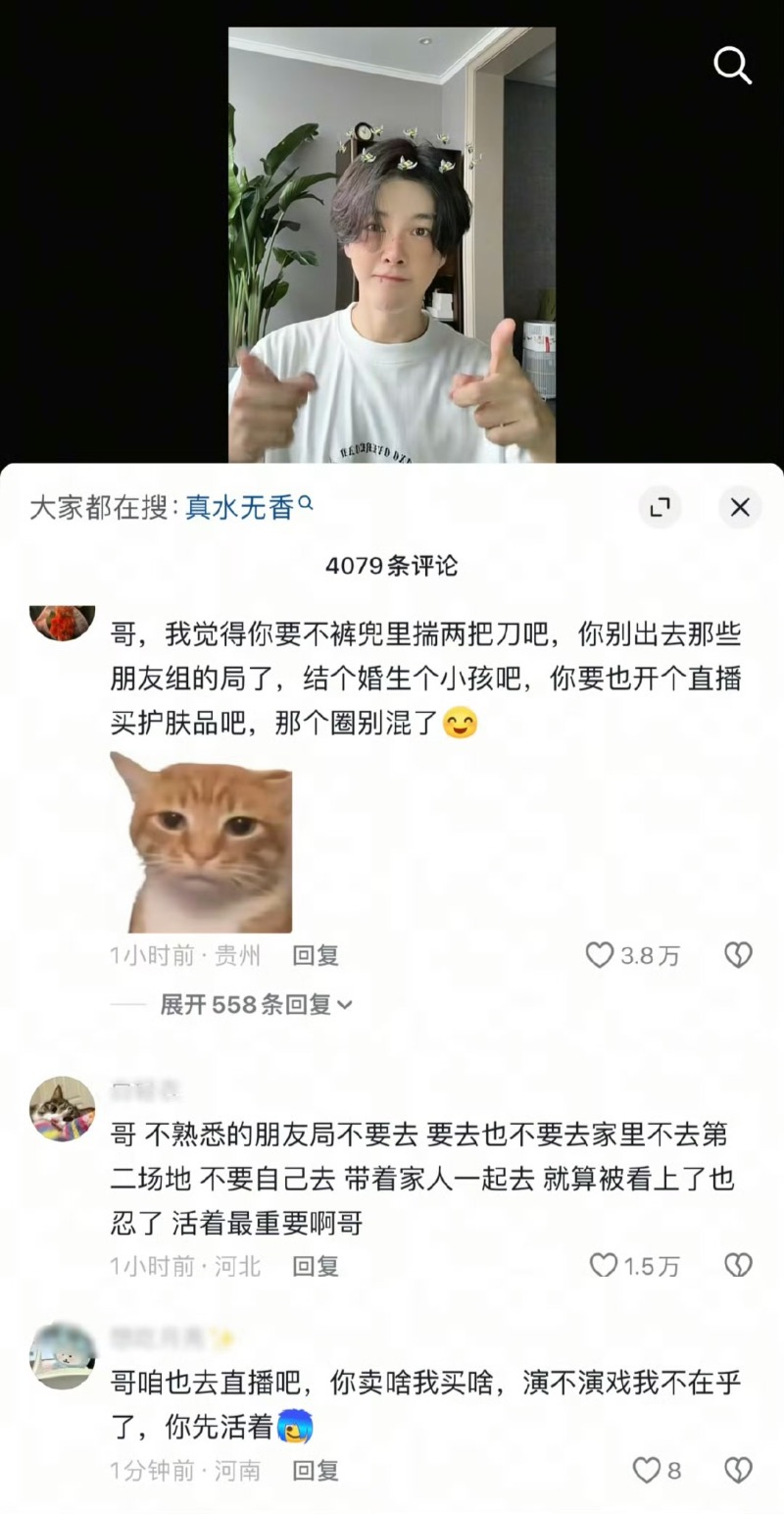
Task: Reply to the comment from 贵州
Action: point(316,955)
